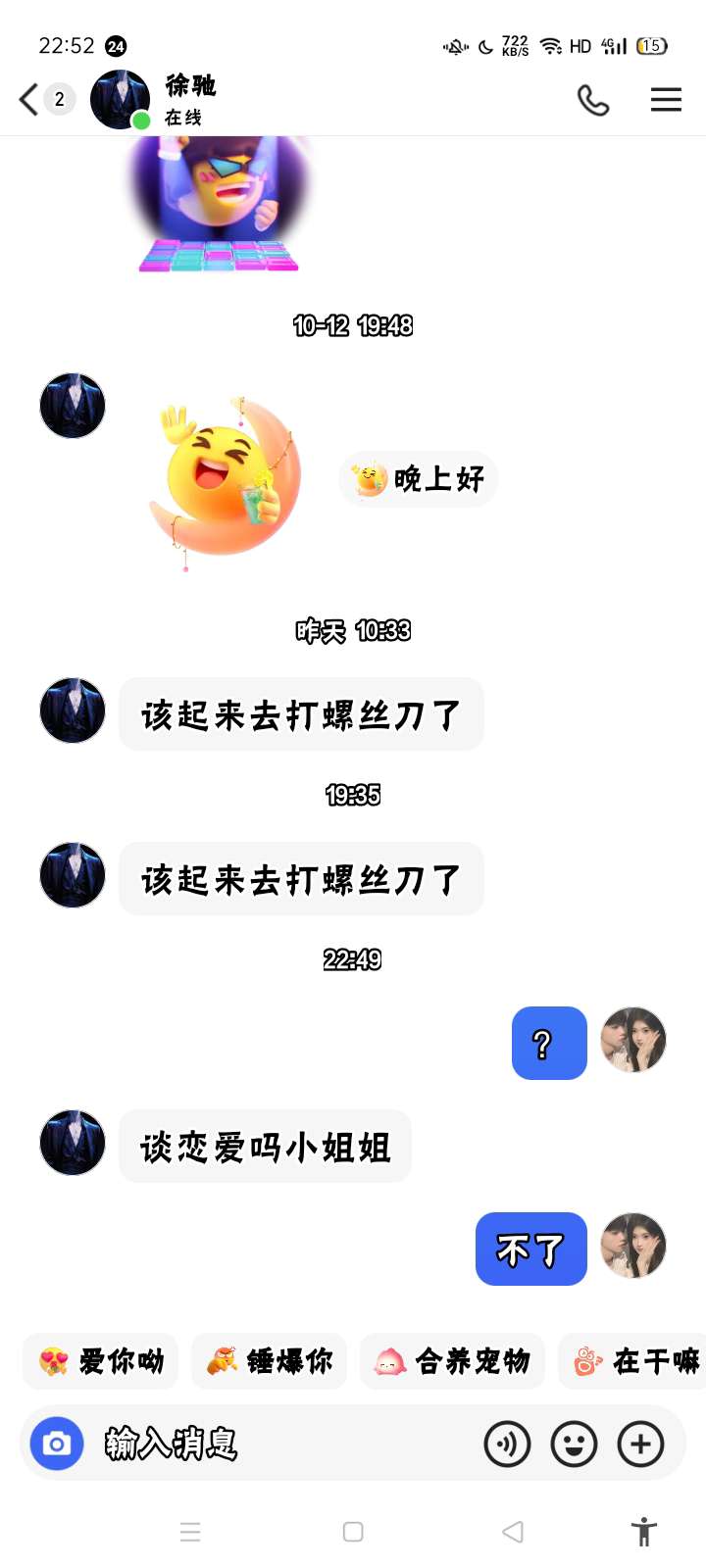Image resolution: width=706 pixels, height=1568 pixels.
Task: Send the 爱你呦 quick reply
Action: point(101,1361)
